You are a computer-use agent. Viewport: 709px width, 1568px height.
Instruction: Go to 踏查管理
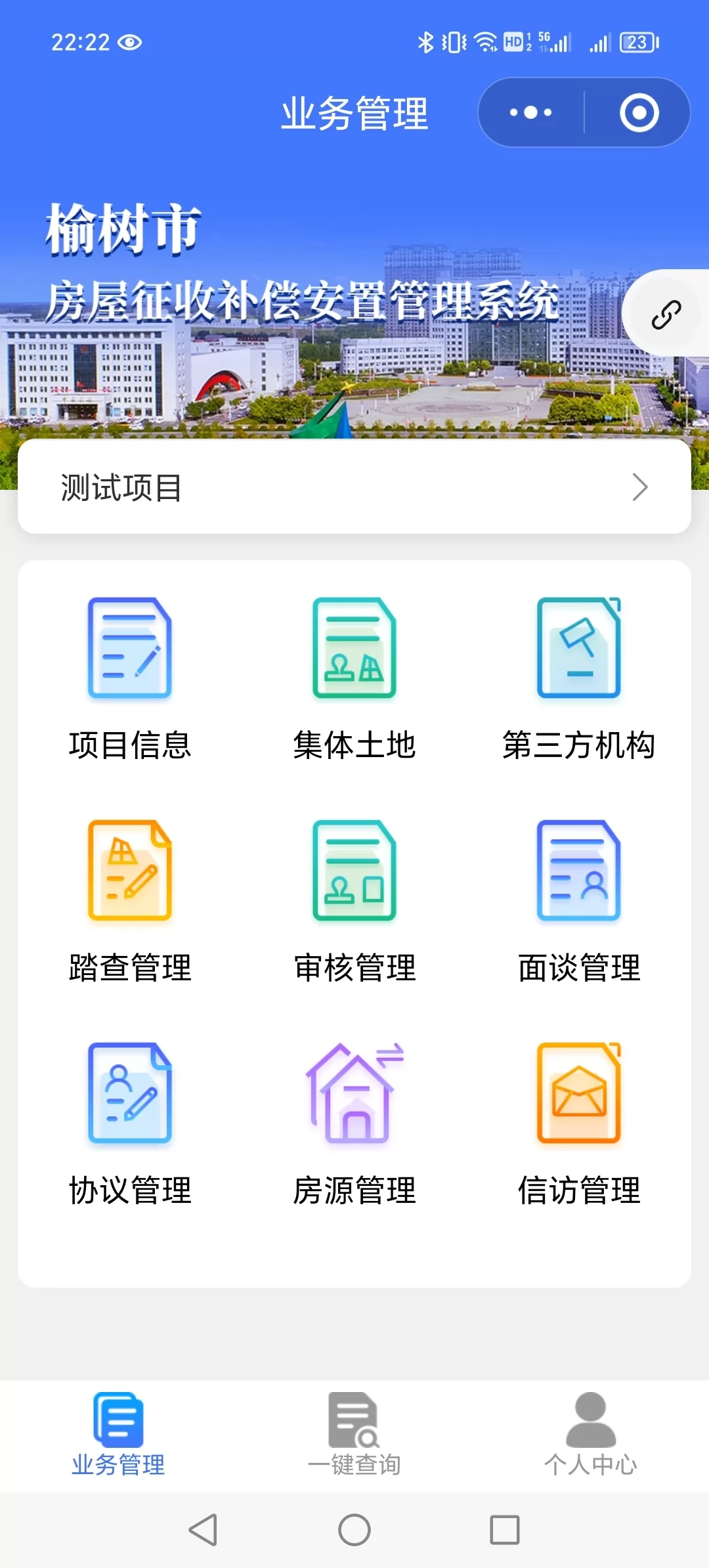pyautogui.click(x=130, y=901)
